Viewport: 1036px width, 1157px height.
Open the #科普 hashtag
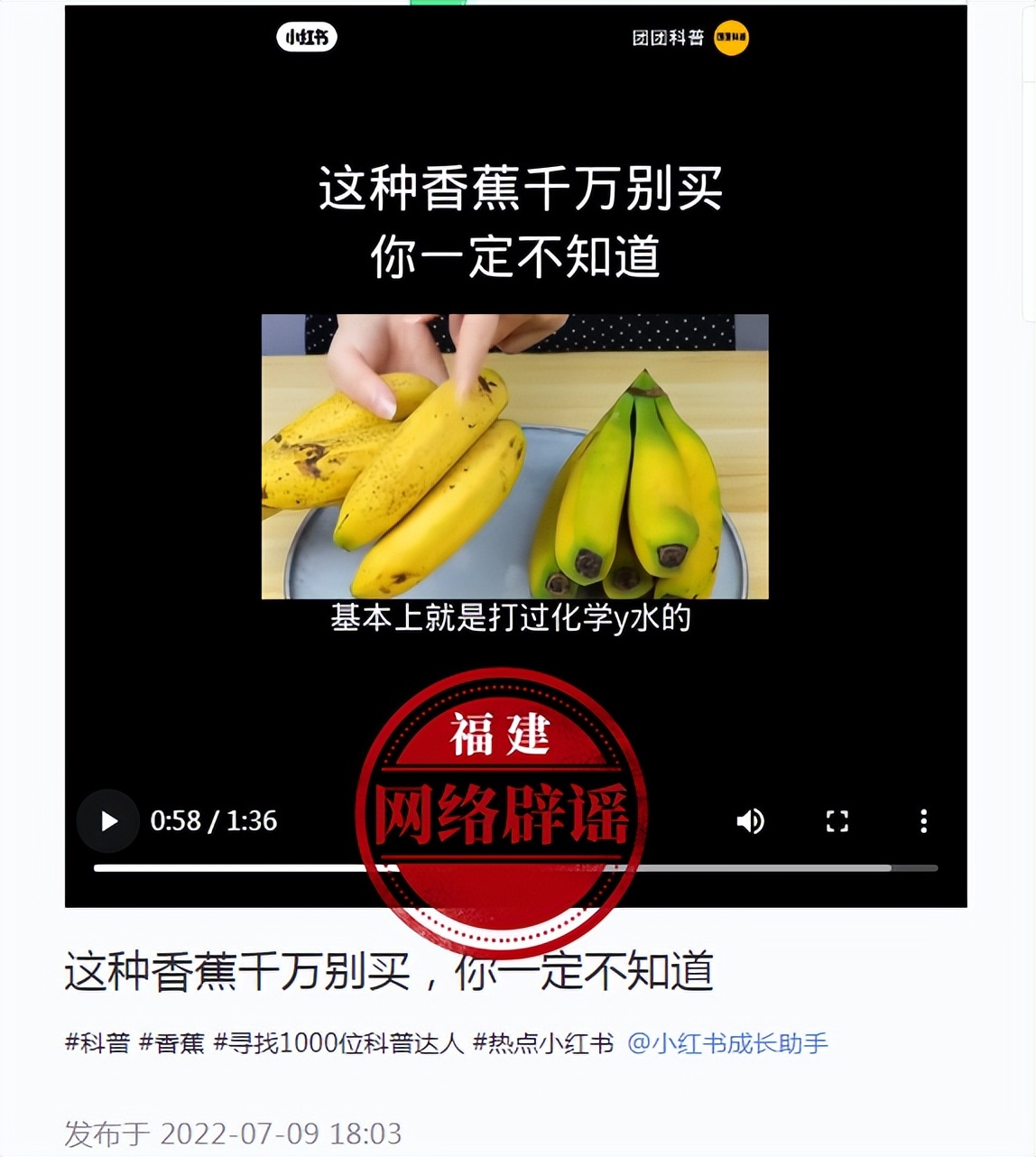(97, 1043)
